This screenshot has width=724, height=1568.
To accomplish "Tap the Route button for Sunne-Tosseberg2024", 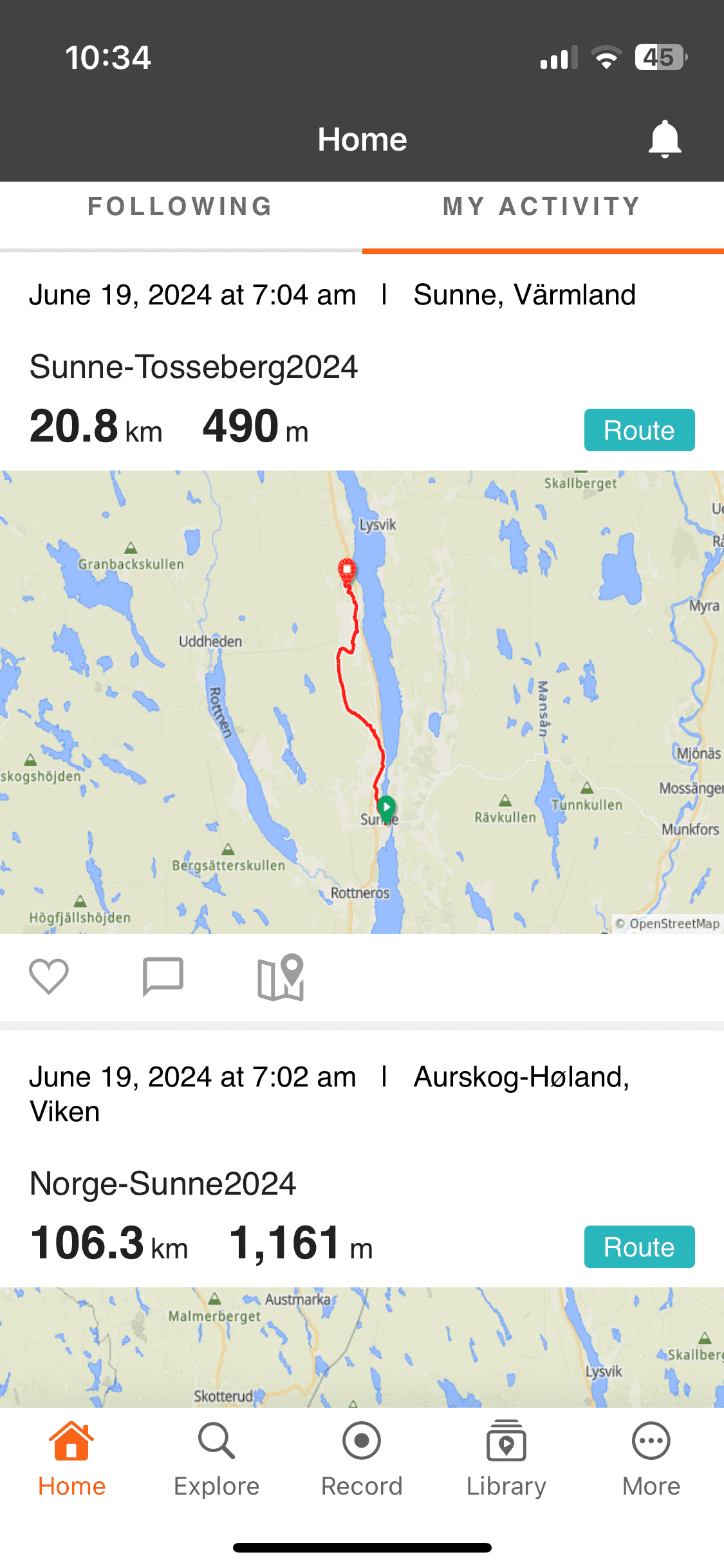I will [638, 430].
